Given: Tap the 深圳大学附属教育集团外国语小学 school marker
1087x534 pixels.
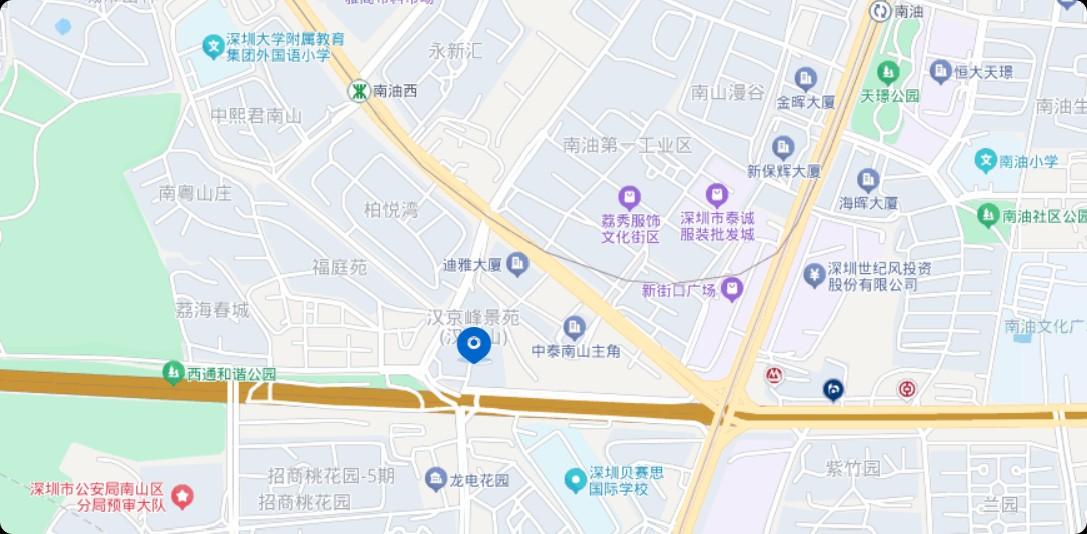Looking at the screenshot, I should [x=212, y=46].
